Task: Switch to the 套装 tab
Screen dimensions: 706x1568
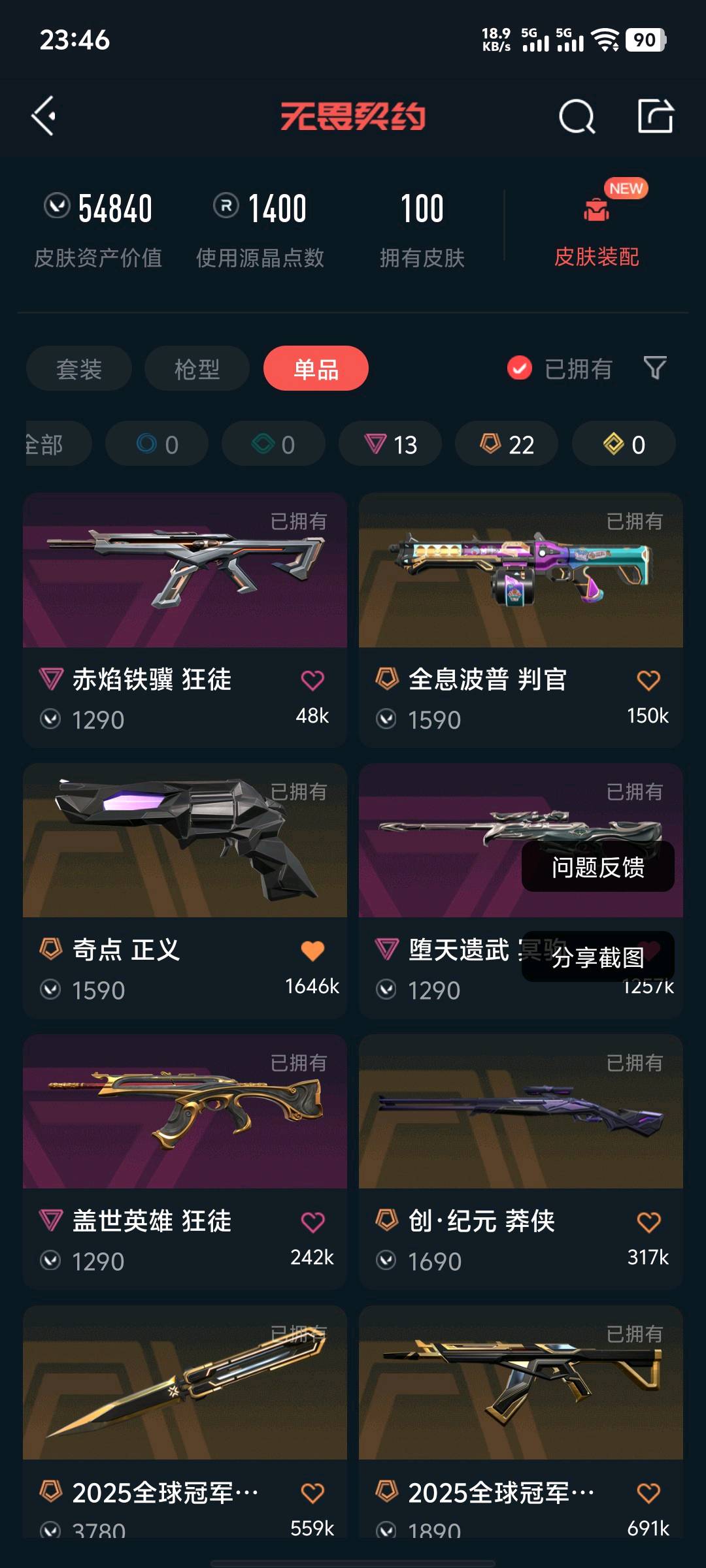Action: 79,369
